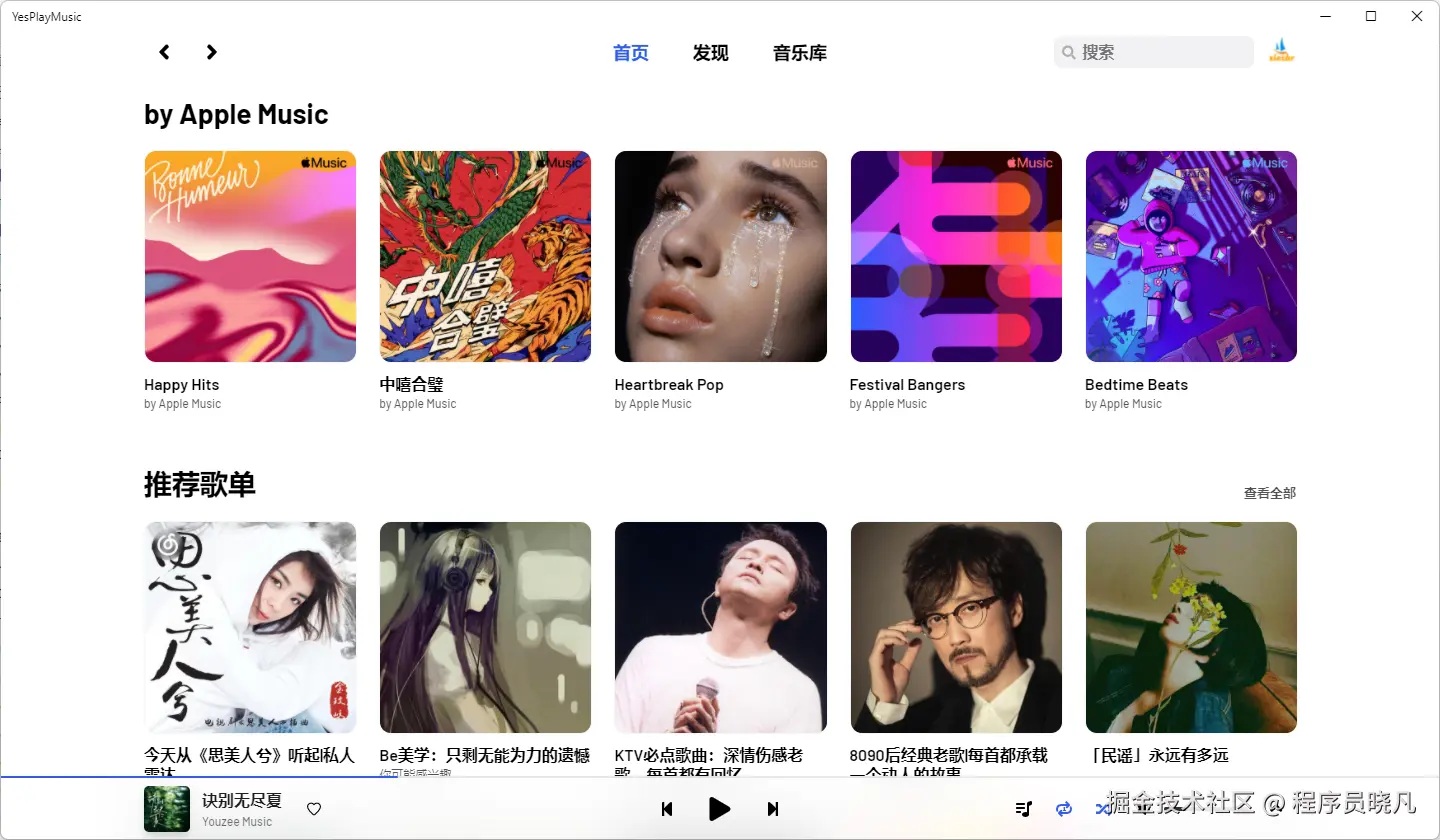Open the user avatar menu
The image size is (1440, 840).
tap(1281, 51)
